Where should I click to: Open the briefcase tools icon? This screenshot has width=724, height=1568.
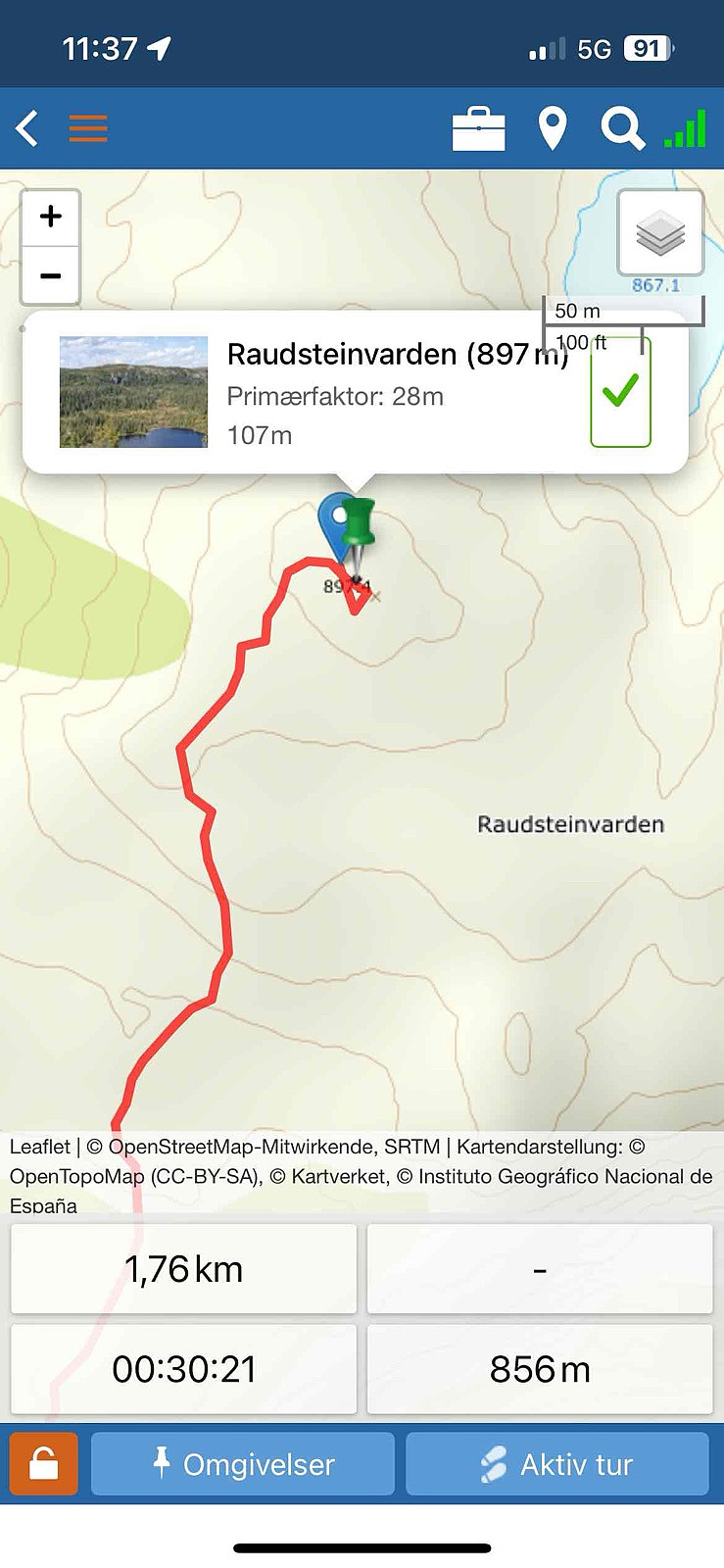point(478,129)
